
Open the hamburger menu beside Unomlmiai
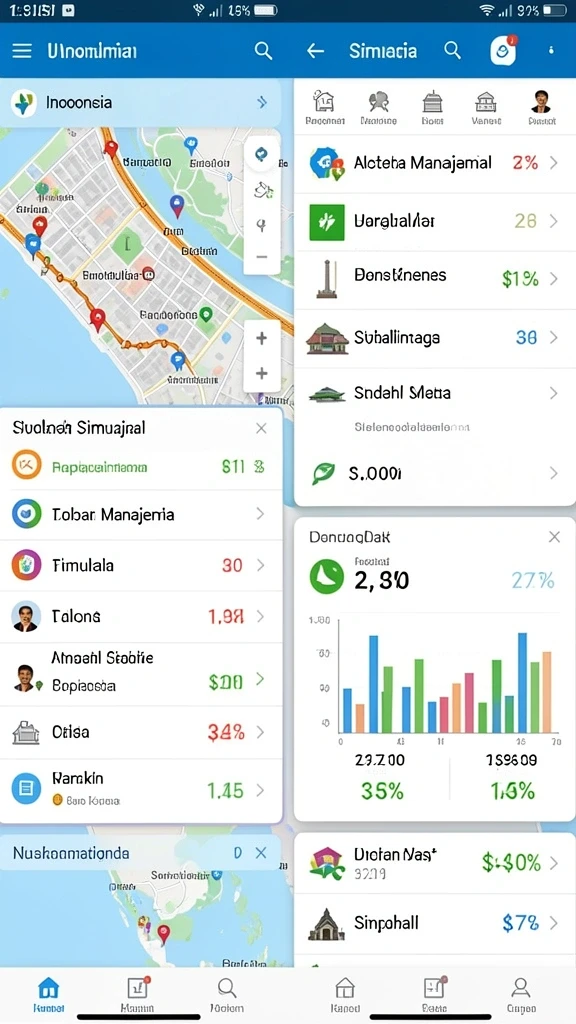click(x=22, y=51)
